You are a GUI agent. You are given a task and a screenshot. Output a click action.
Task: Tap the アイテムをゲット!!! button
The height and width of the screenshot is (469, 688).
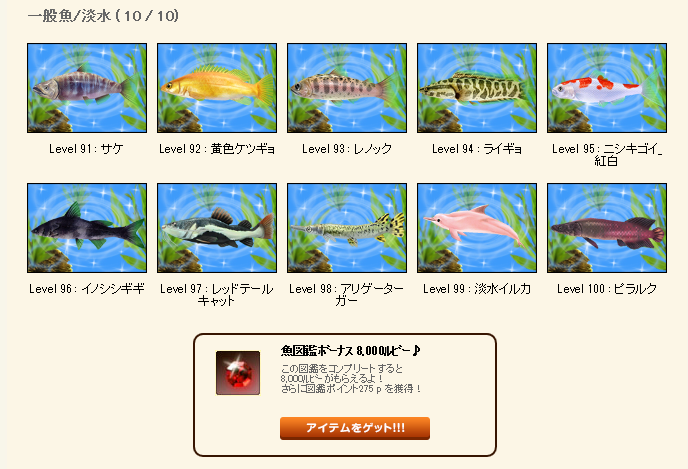(x=354, y=428)
